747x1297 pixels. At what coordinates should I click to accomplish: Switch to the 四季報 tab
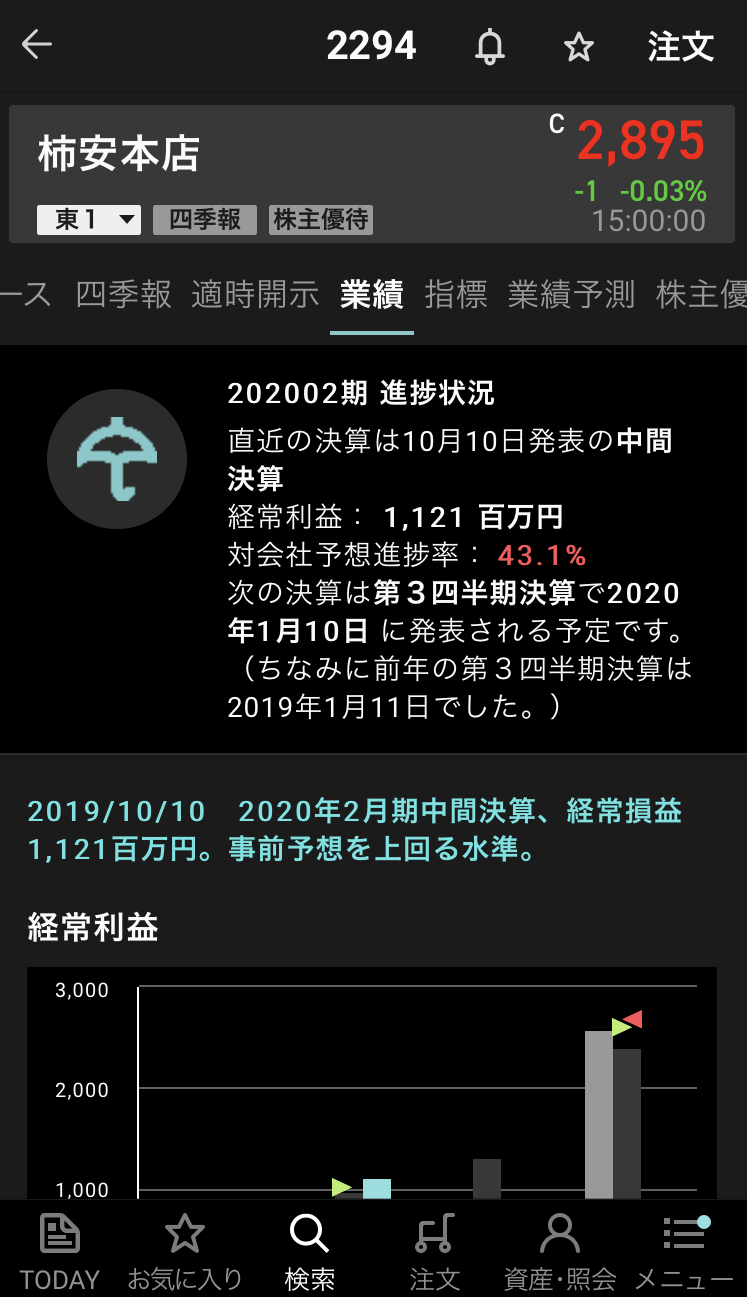pyautogui.click(x=124, y=294)
